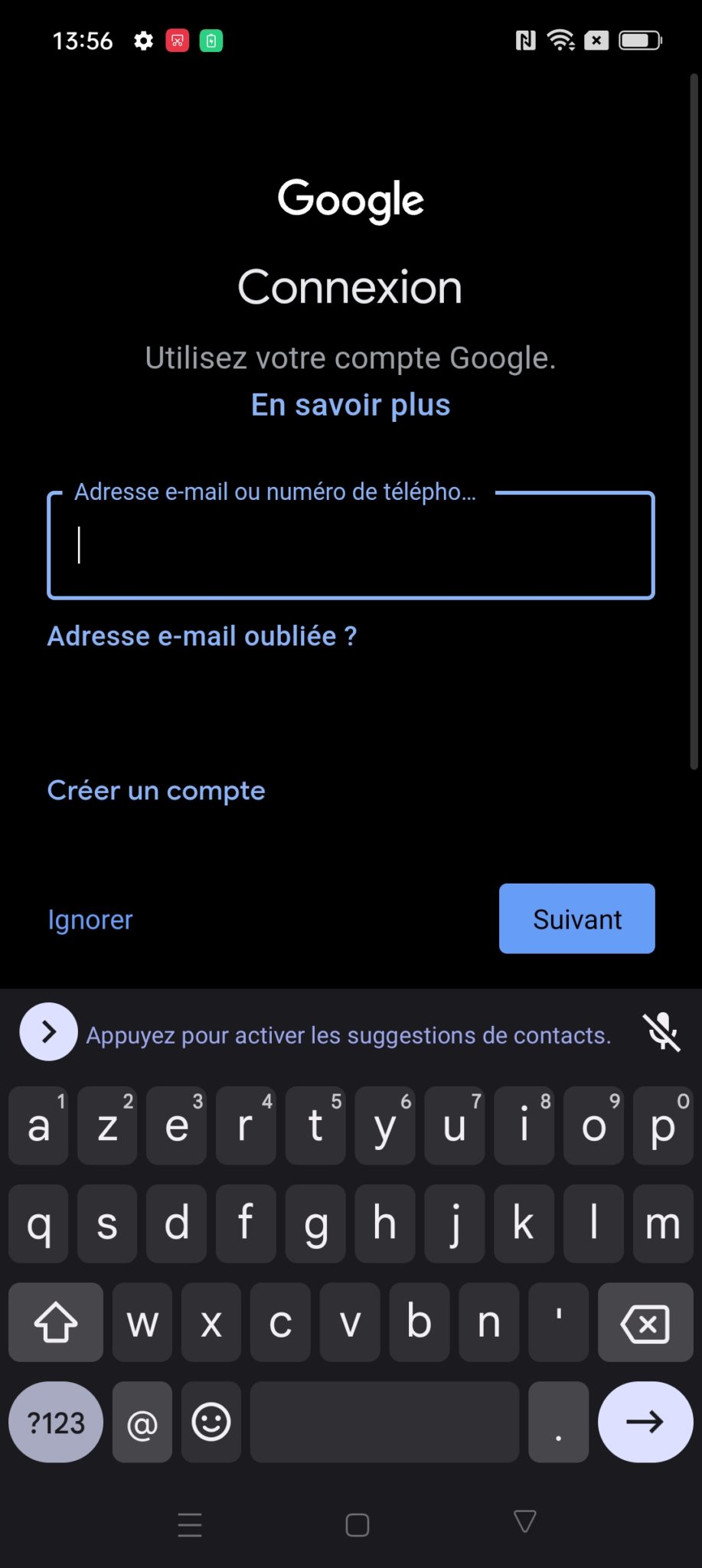702x1568 pixels.
Task: Tap the Suivant button
Action: pyautogui.click(x=577, y=919)
